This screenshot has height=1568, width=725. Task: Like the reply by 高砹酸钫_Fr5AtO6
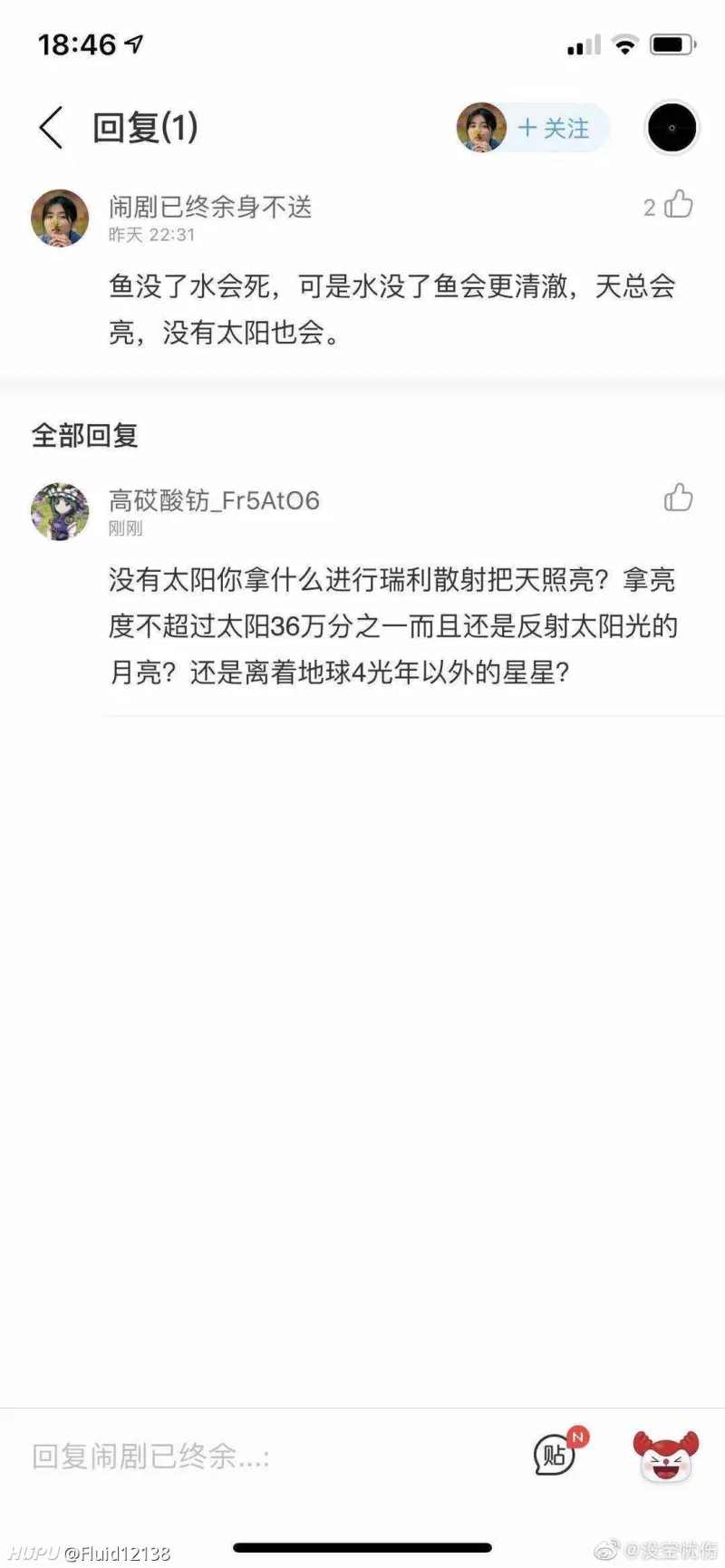click(x=679, y=498)
